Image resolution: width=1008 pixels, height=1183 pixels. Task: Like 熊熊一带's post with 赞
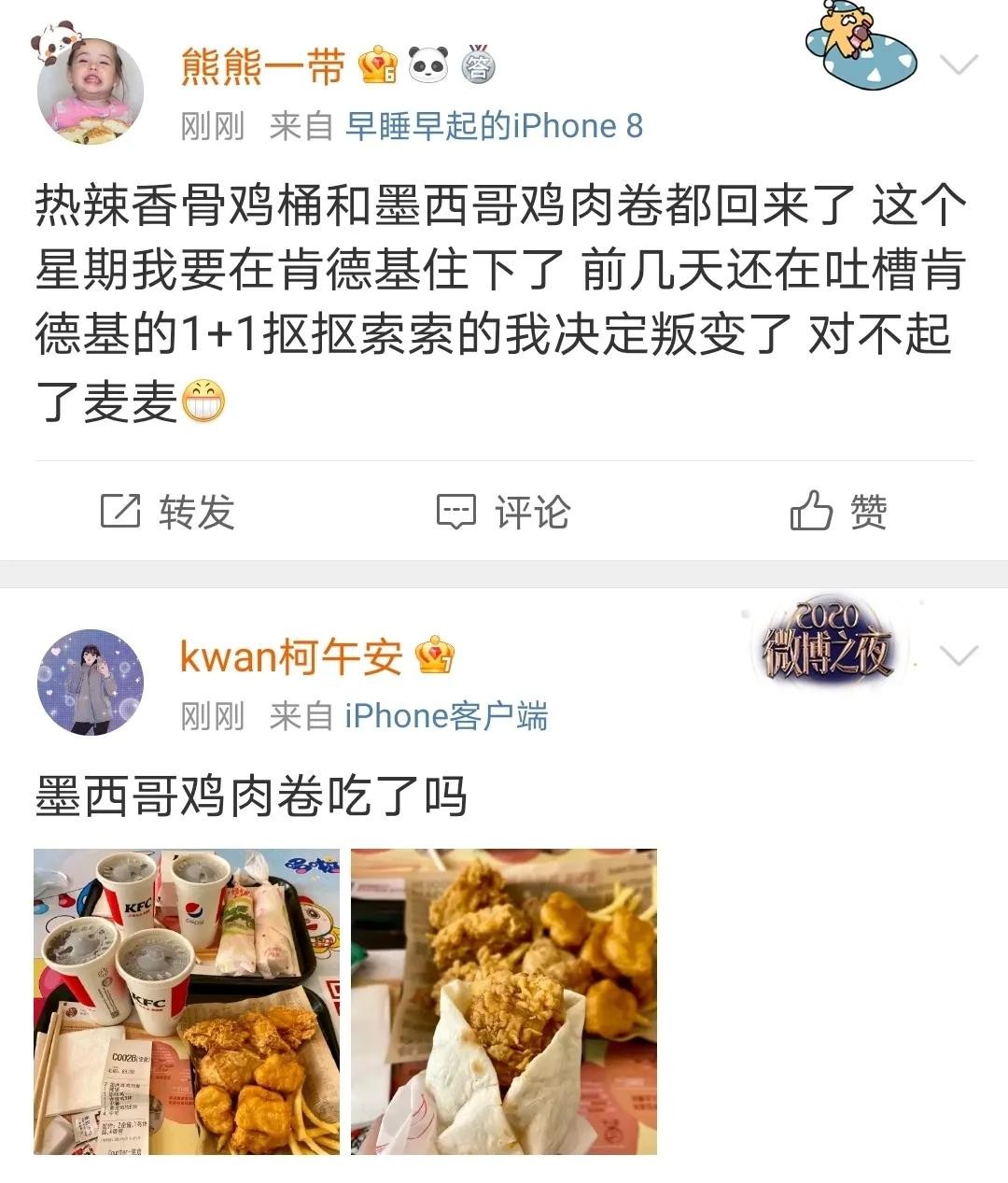(x=838, y=512)
